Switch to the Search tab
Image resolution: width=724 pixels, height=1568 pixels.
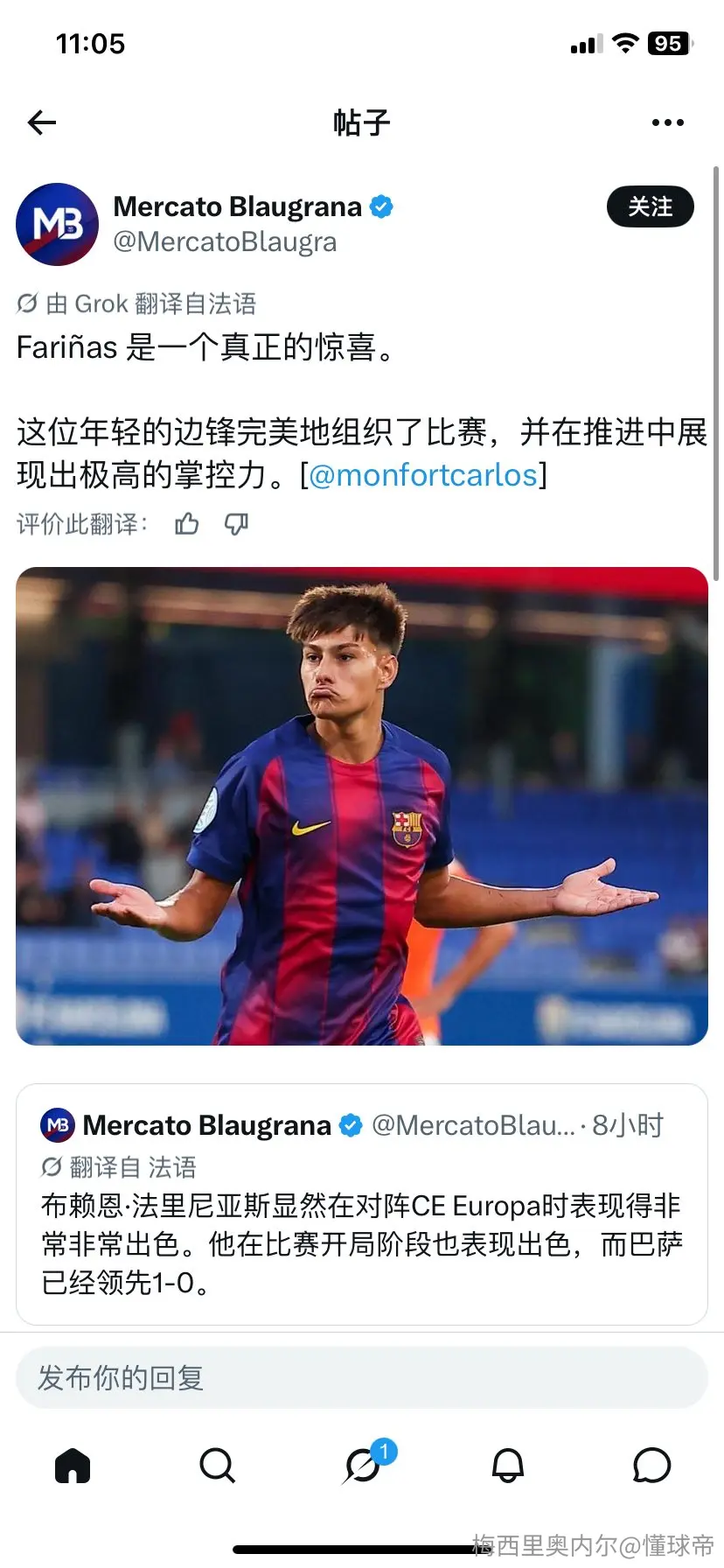point(217,1466)
